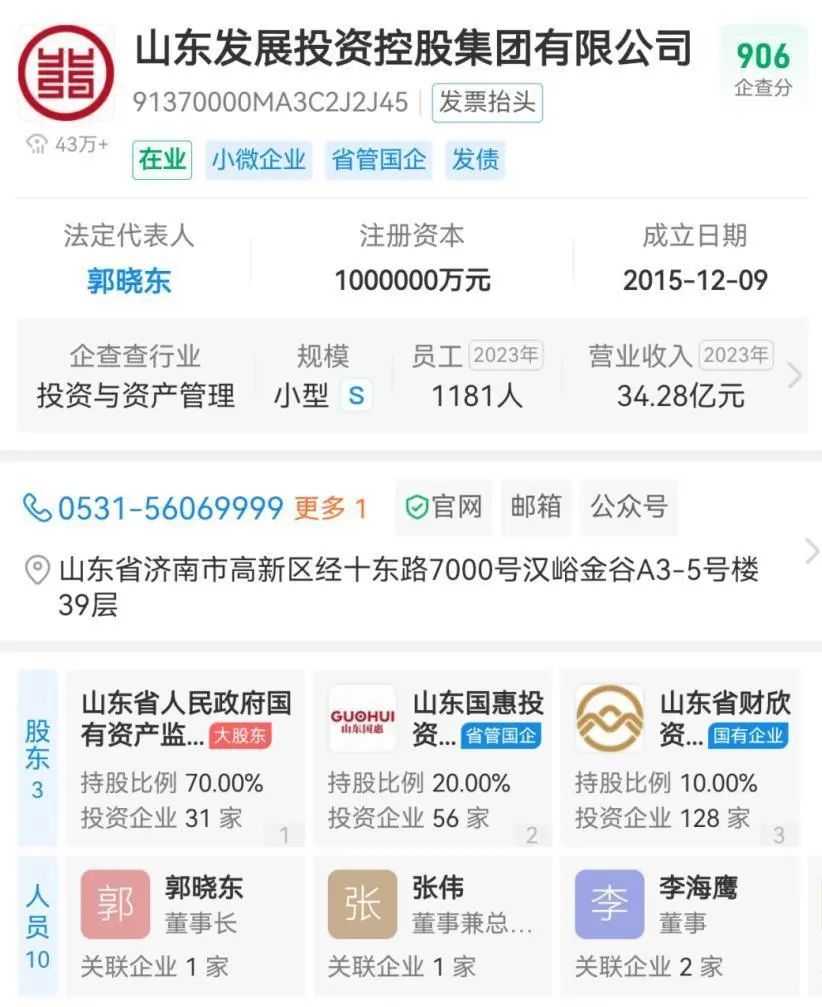Tap the 小微企业 tag
Image resolution: width=822 pixels, height=1007 pixels.
[x=258, y=160]
